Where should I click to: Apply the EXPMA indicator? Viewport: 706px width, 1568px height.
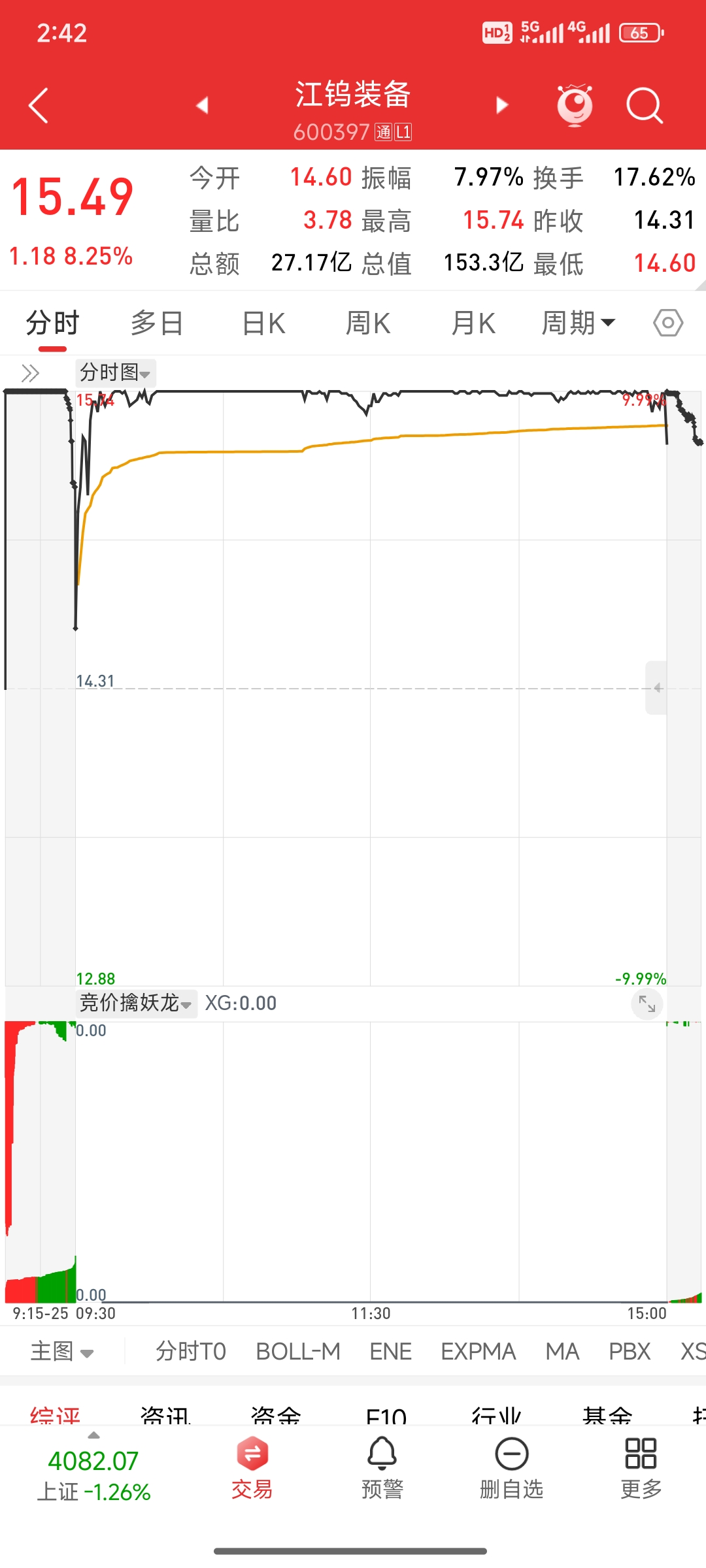(478, 1351)
